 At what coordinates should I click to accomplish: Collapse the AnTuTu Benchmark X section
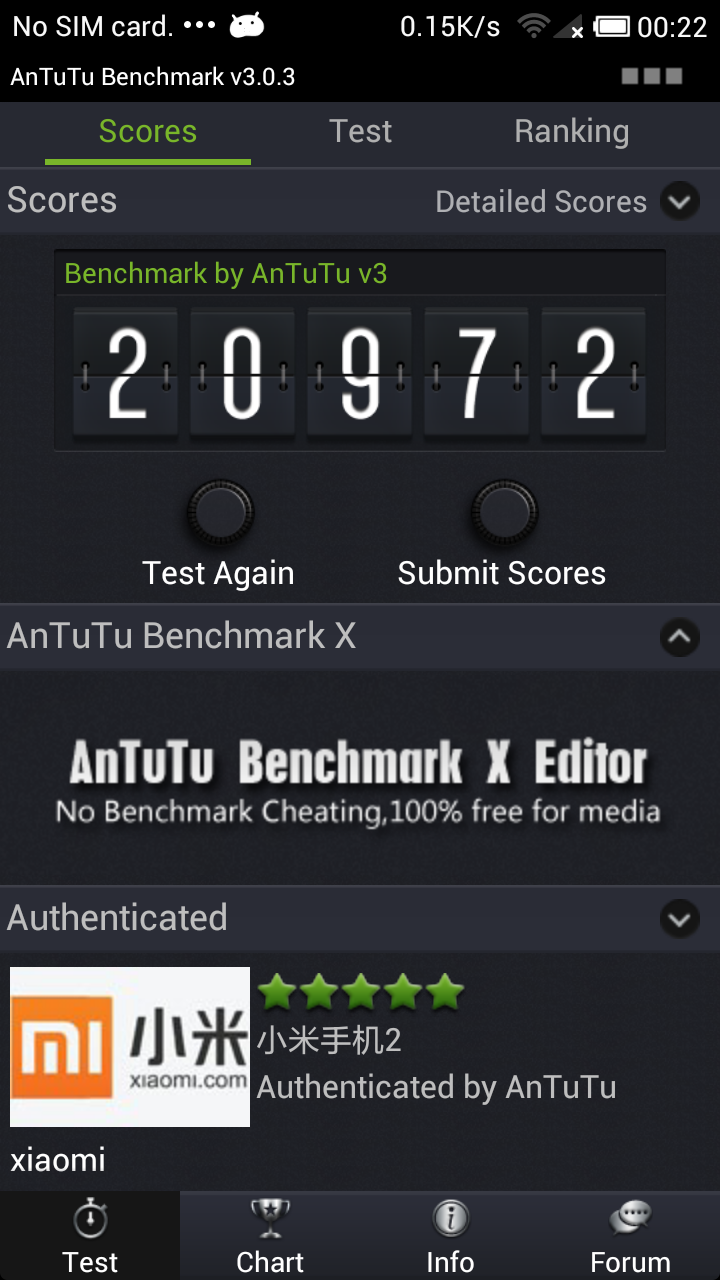point(679,636)
